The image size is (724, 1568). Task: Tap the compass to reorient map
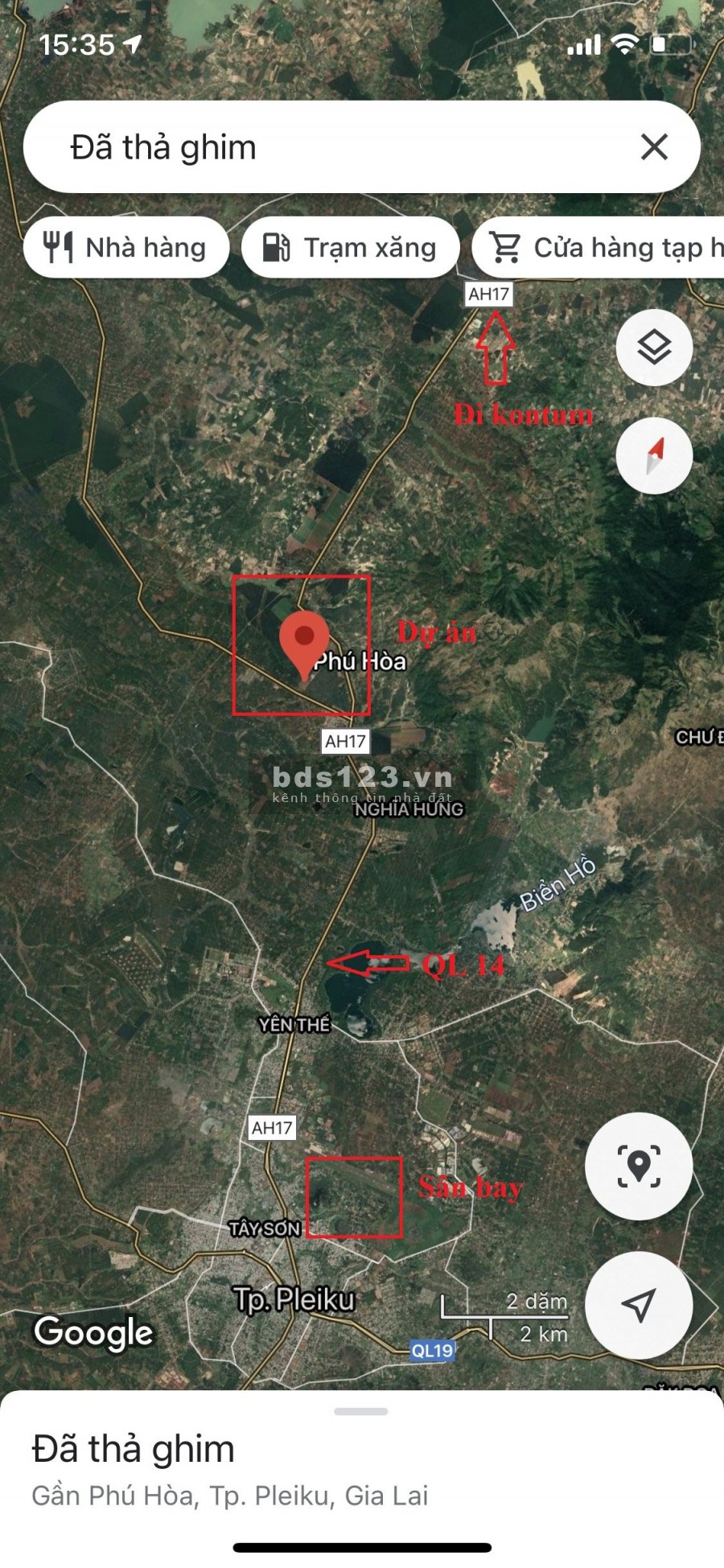(654, 456)
